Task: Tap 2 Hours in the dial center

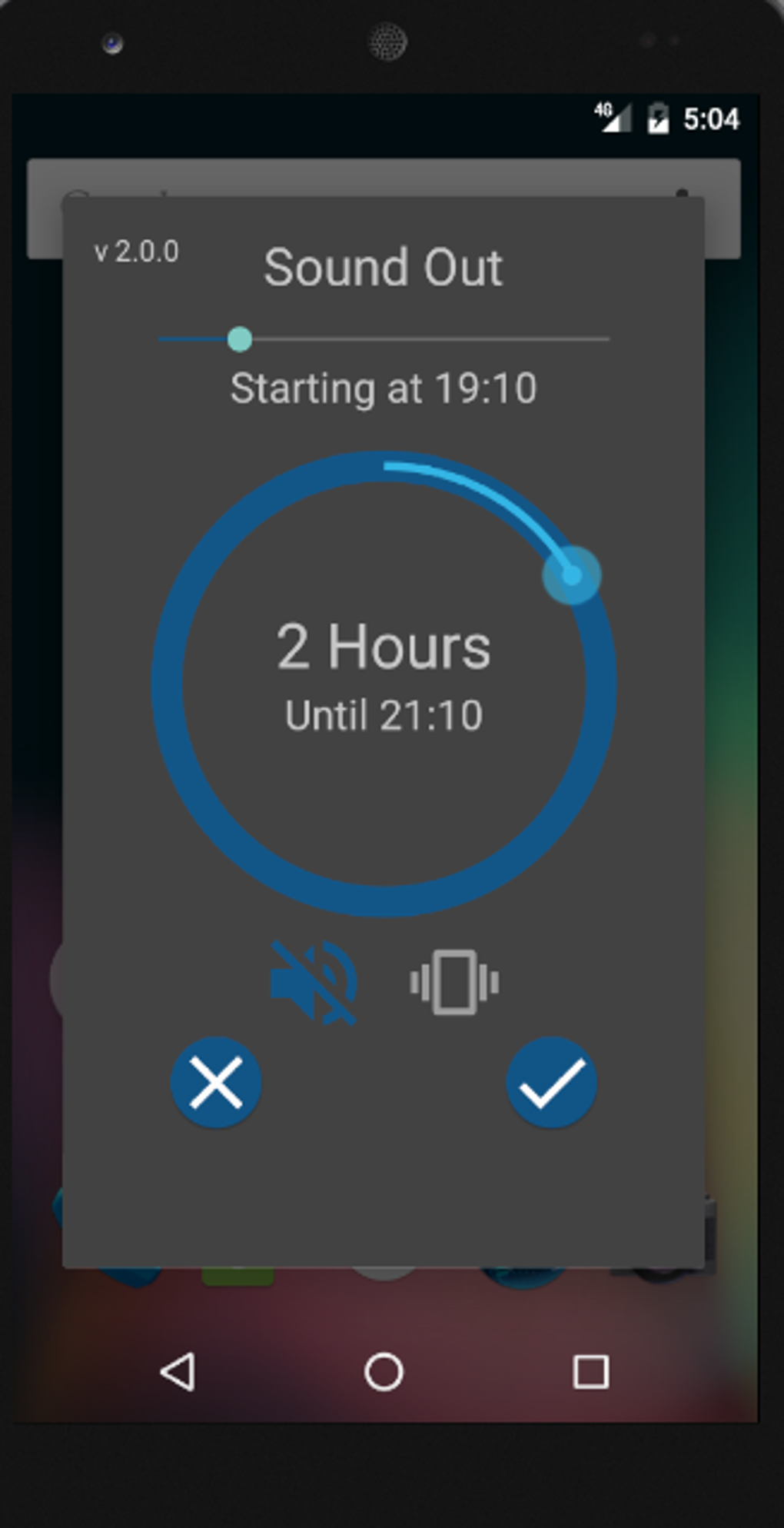Action: coord(384,647)
